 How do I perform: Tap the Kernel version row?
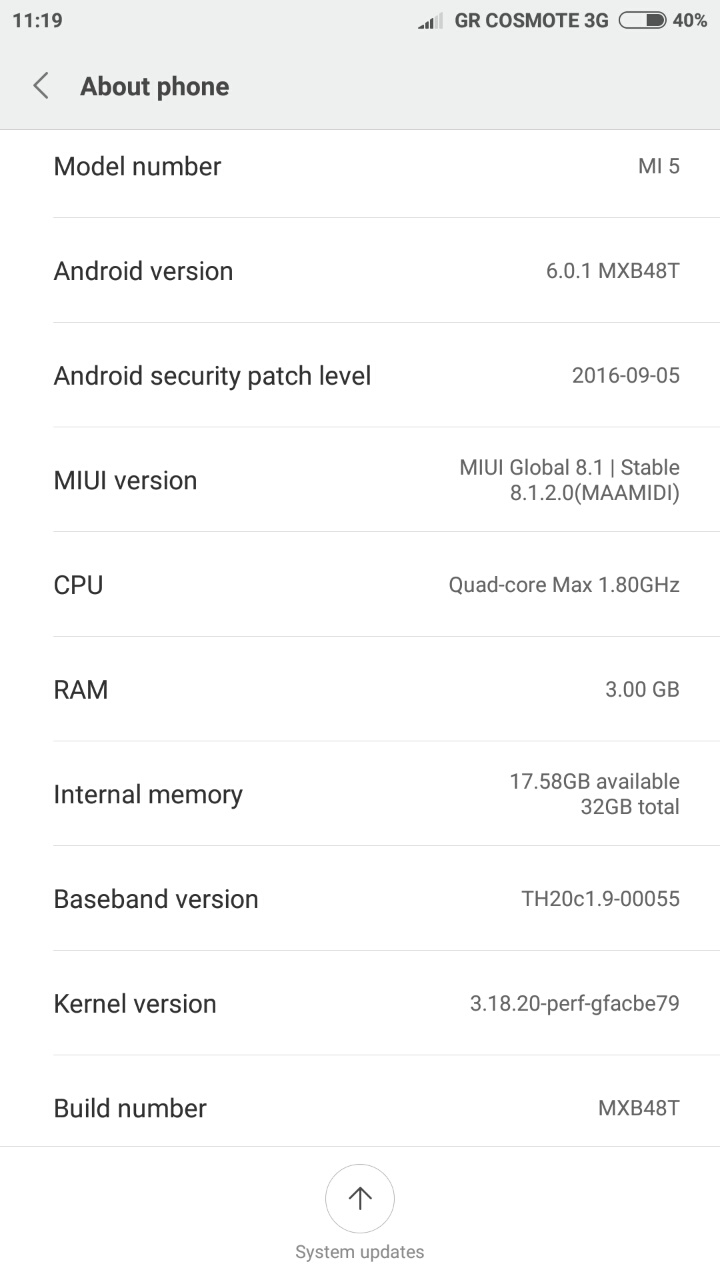point(360,1003)
